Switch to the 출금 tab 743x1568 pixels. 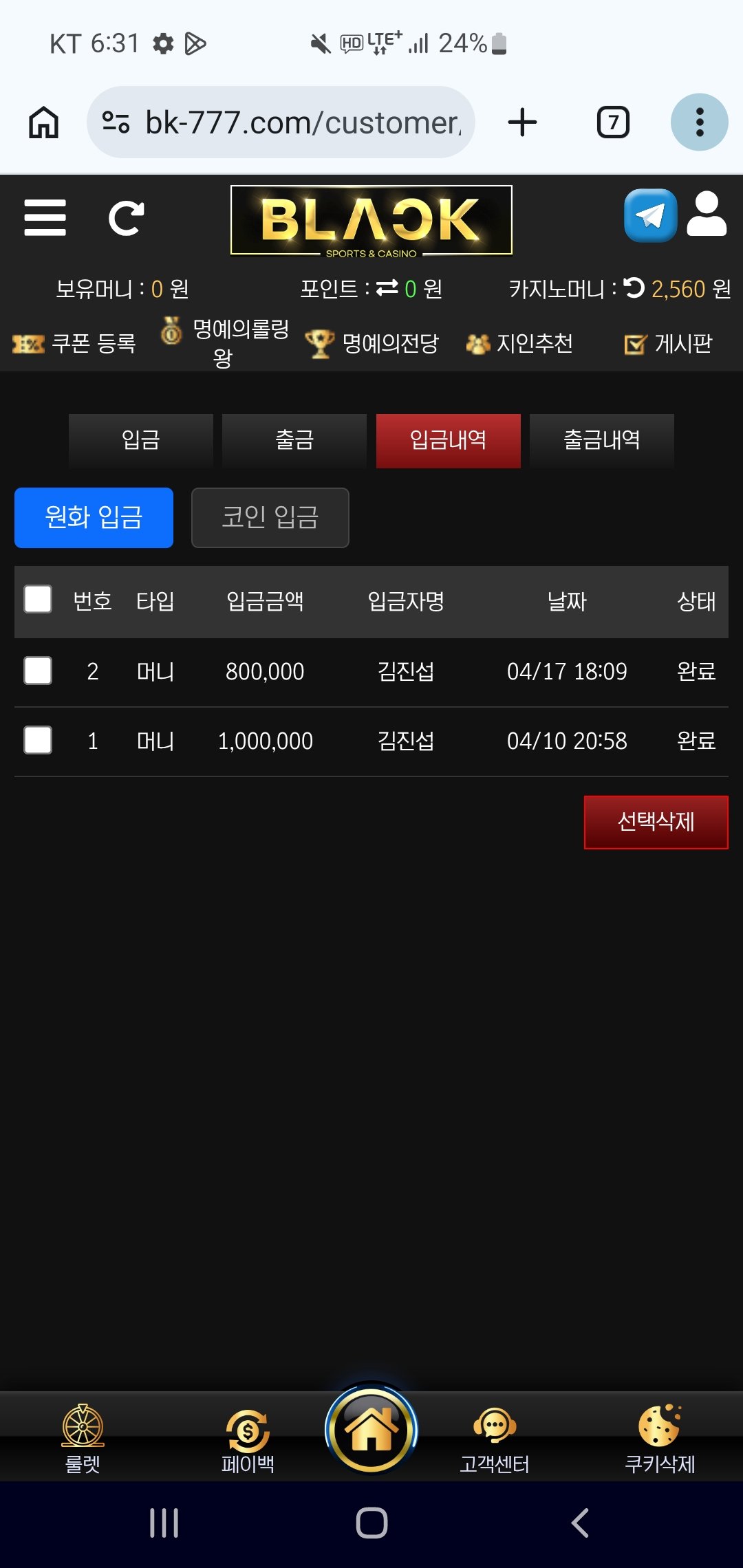pos(294,440)
